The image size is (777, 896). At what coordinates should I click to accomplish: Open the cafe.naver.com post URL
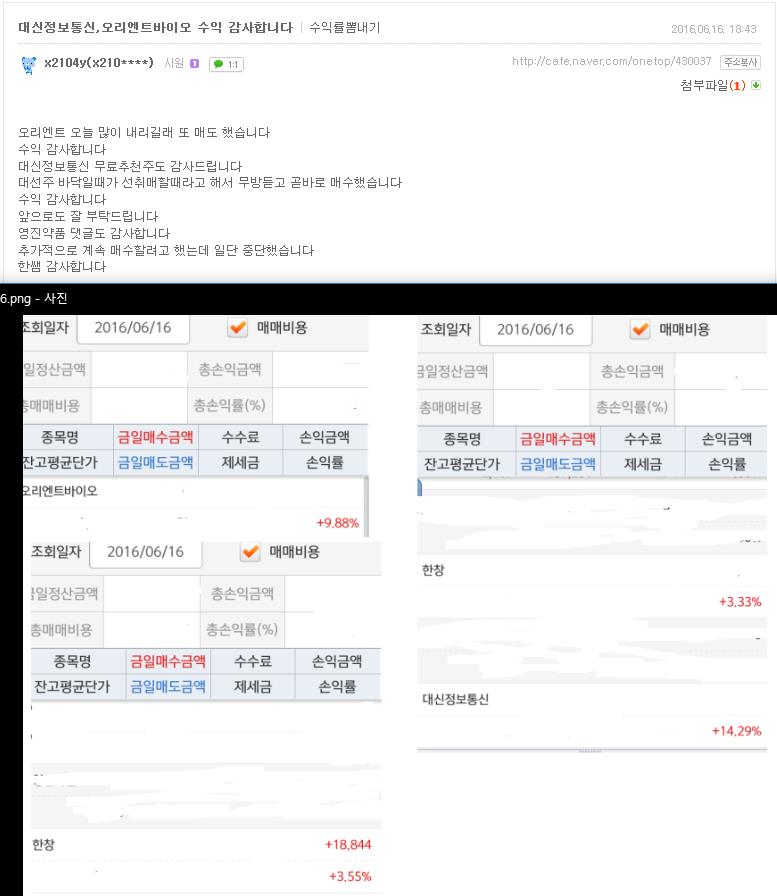[611, 62]
